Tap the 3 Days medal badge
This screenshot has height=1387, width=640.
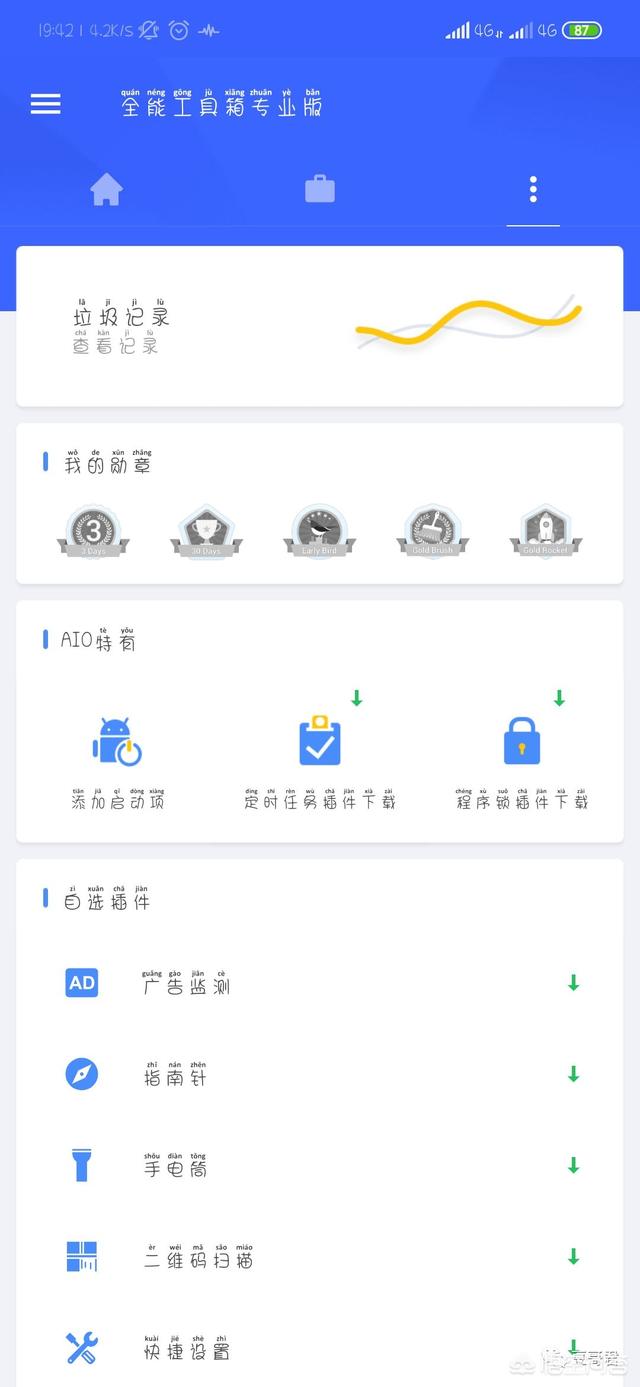[x=93, y=531]
